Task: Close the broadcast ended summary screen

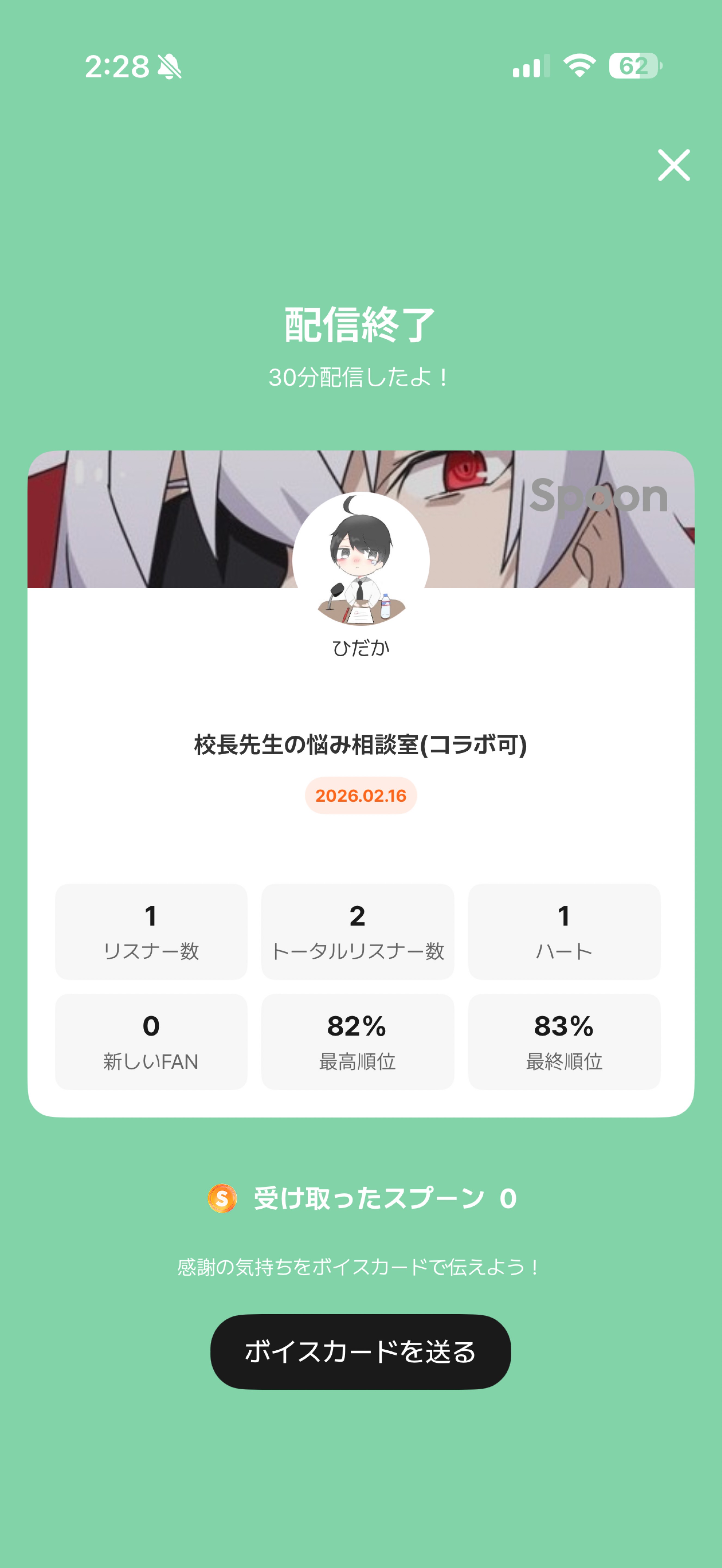Action: click(673, 165)
